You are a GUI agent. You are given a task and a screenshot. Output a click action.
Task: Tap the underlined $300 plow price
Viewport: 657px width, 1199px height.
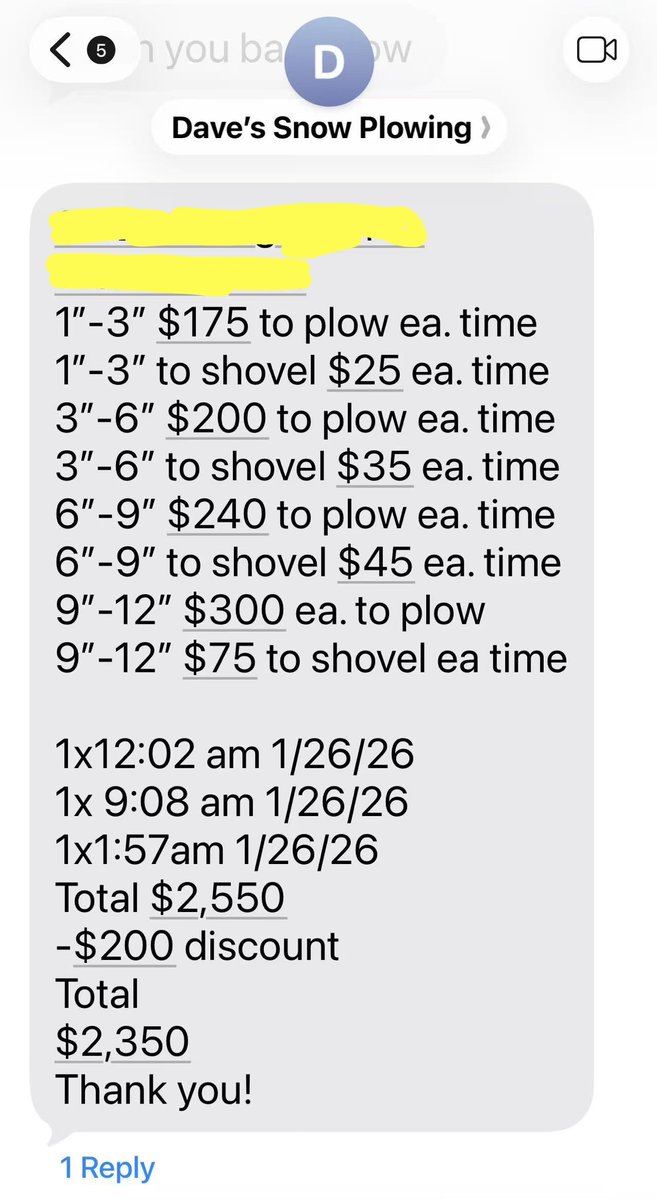pos(233,610)
